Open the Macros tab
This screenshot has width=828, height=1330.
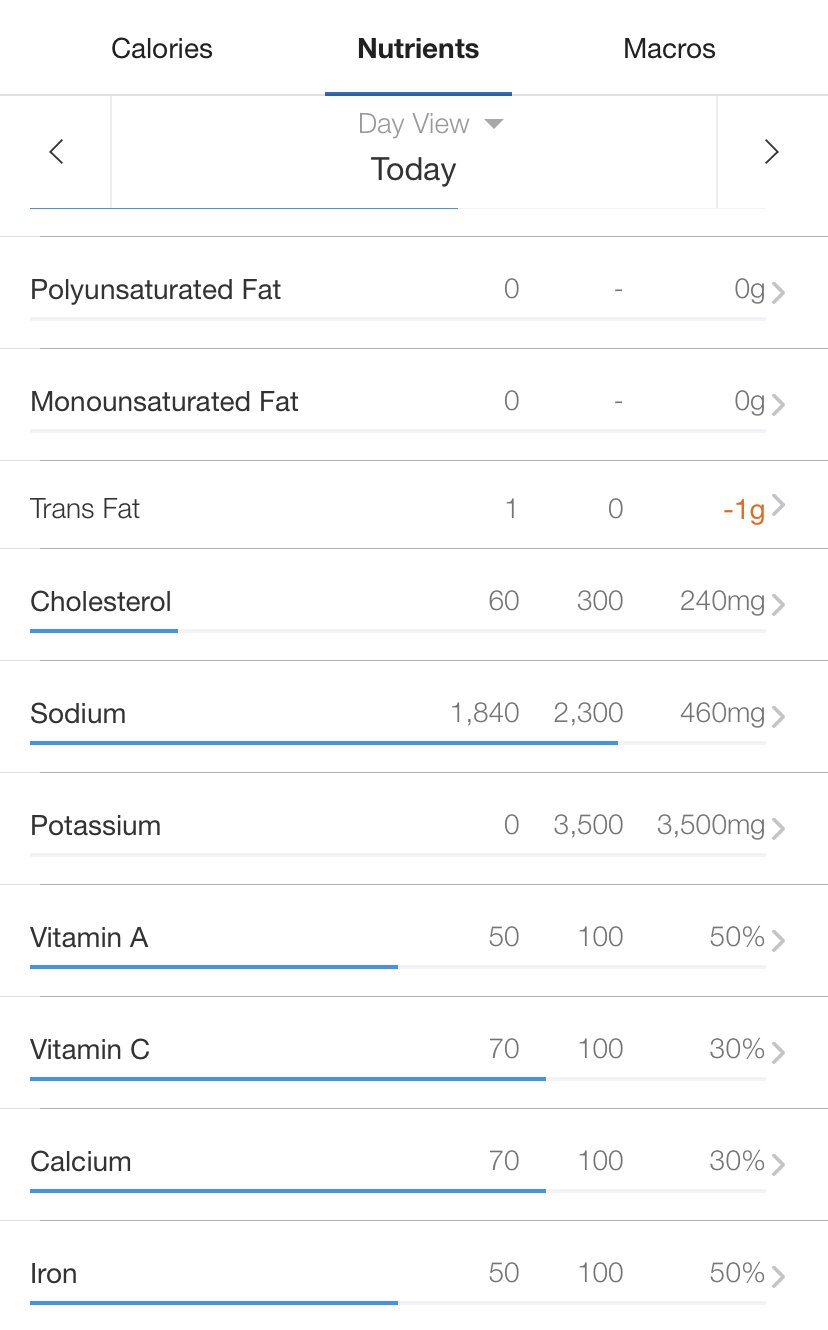click(x=669, y=49)
